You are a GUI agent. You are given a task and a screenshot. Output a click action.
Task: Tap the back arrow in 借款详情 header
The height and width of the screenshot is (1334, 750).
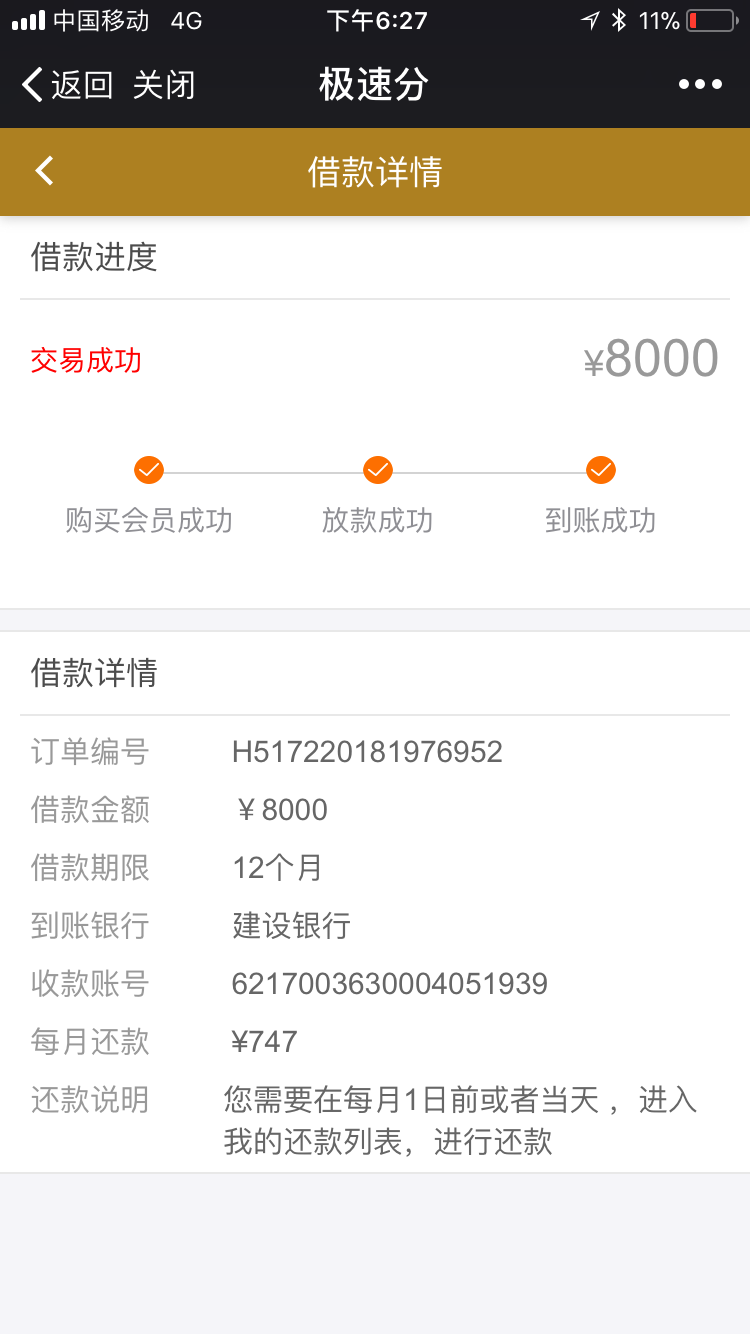pyautogui.click(x=44, y=171)
